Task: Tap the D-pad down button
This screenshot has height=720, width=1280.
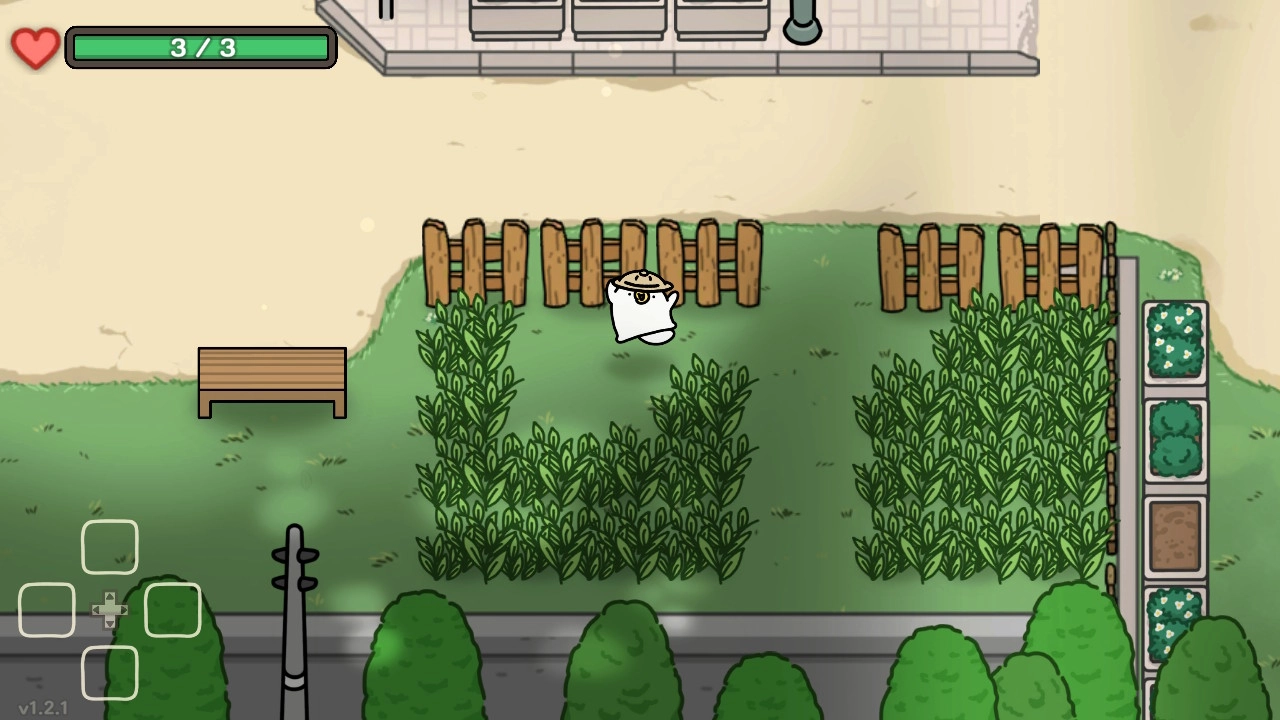Action: [110, 672]
